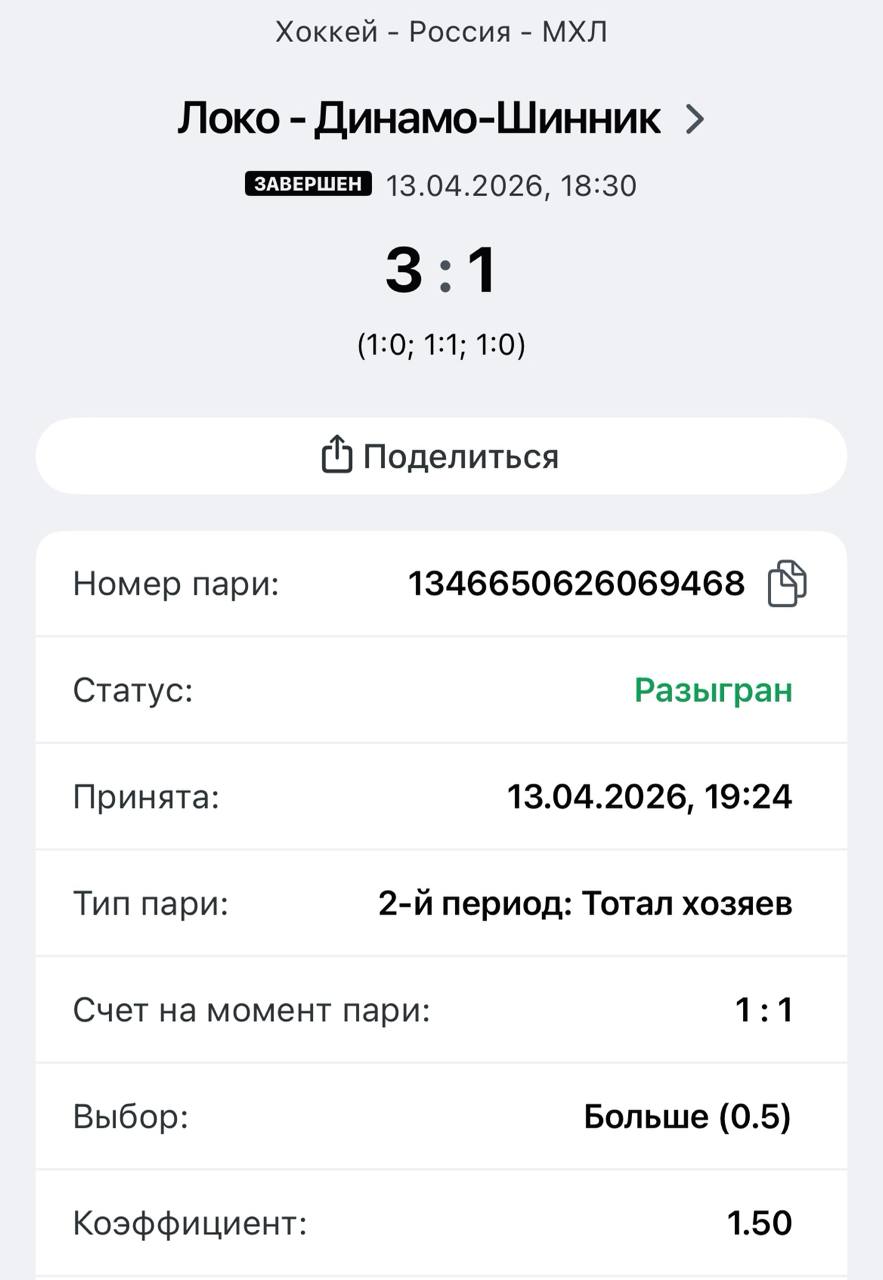Screen dimensions: 883x1280
Task: Open the Локо - Динамо-Шинник match page
Action: coord(441,119)
